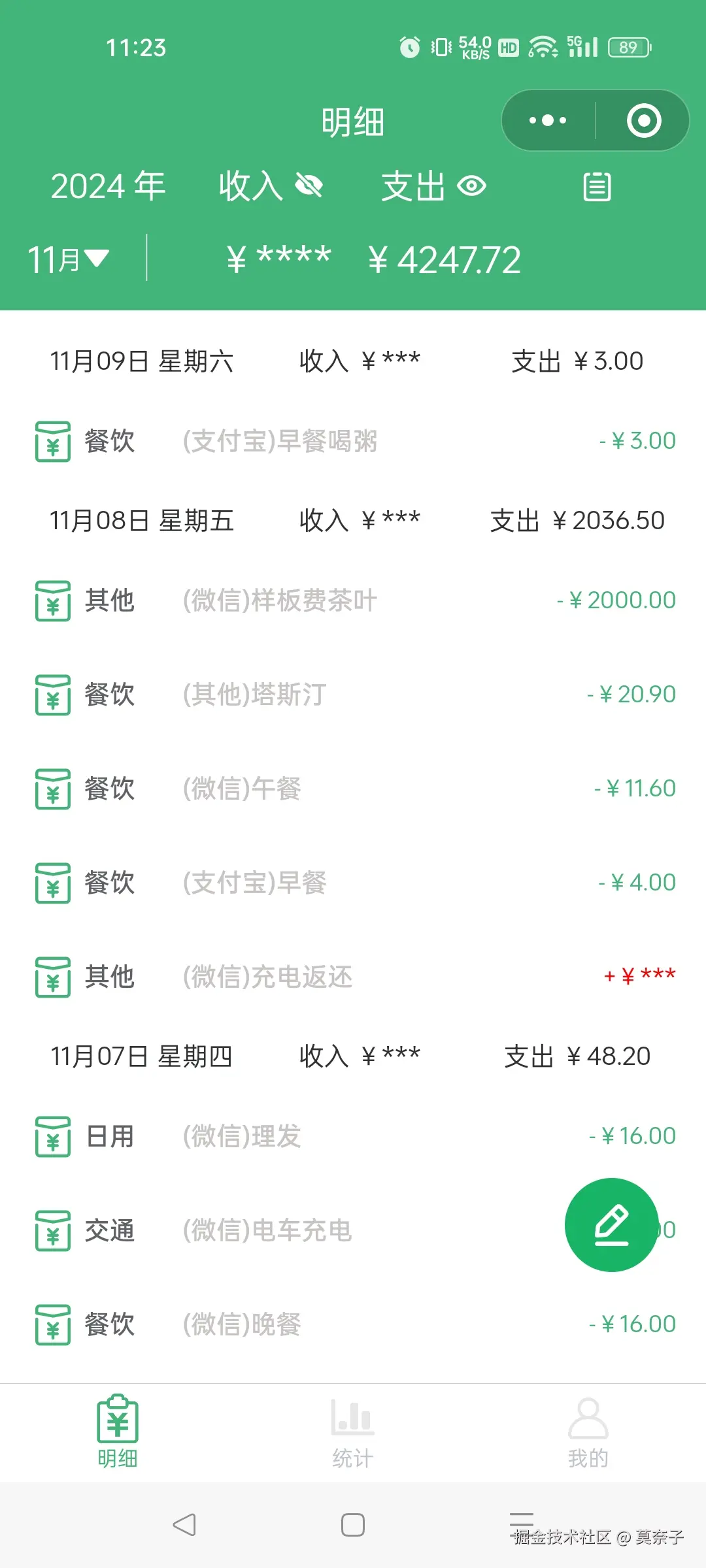
Task: Open the clipboard report icon top right
Action: pyautogui.click(x=596, y=187)
